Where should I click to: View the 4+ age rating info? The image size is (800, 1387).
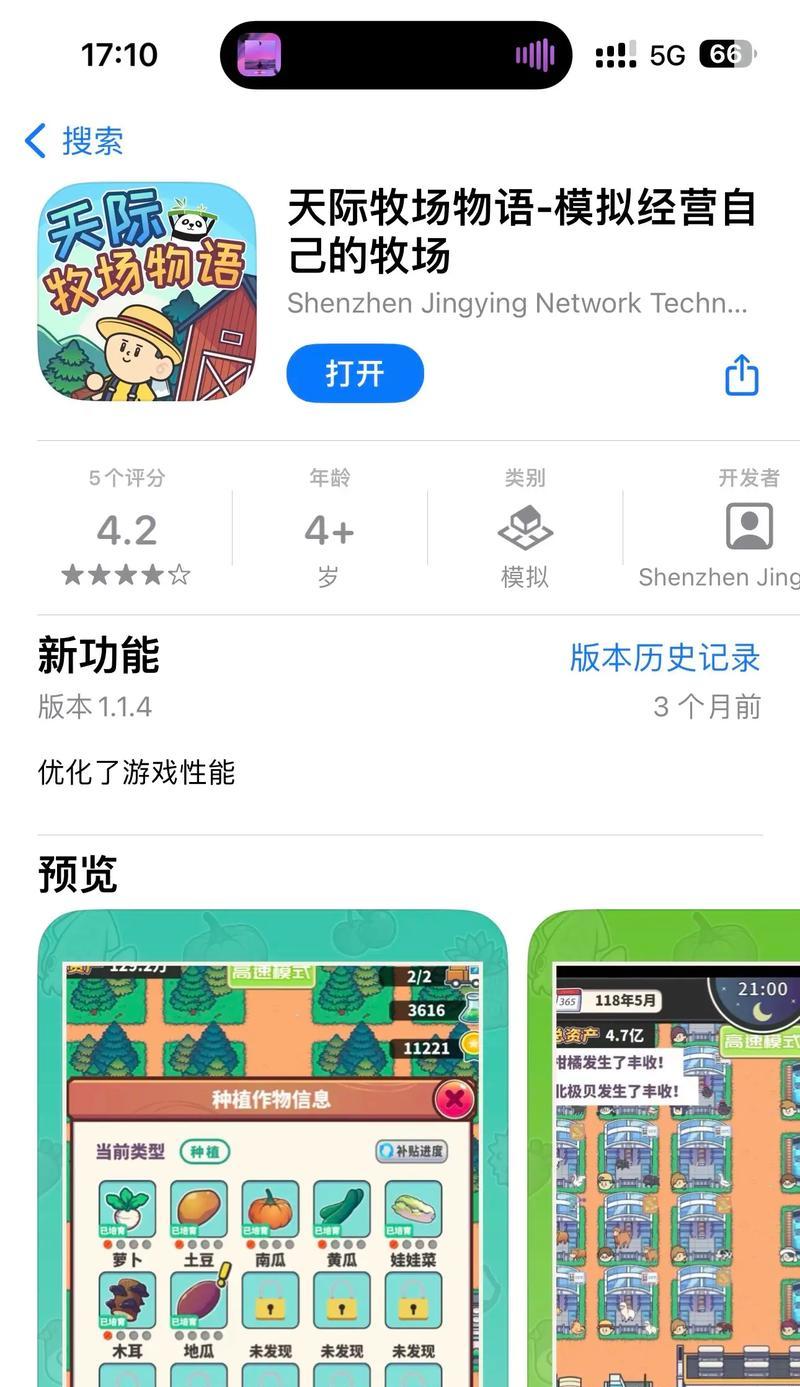pos(329,531)
